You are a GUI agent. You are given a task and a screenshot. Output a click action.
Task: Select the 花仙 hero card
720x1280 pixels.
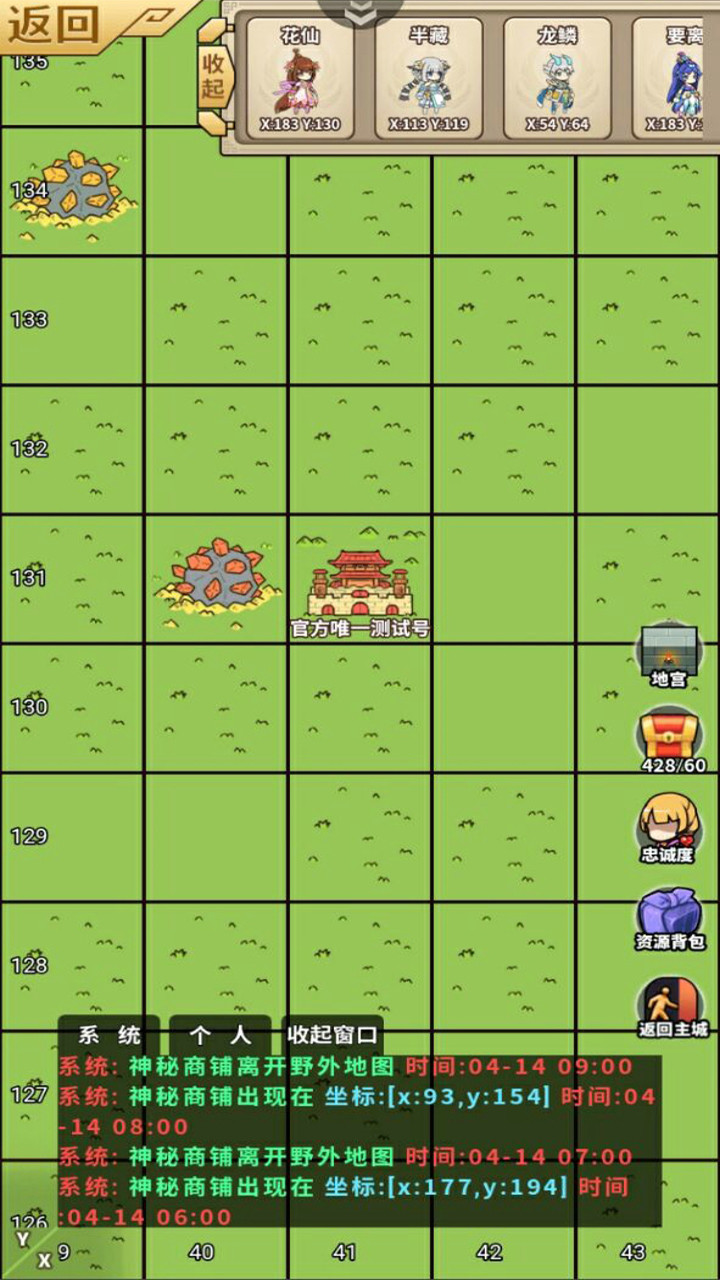(300, 78)
